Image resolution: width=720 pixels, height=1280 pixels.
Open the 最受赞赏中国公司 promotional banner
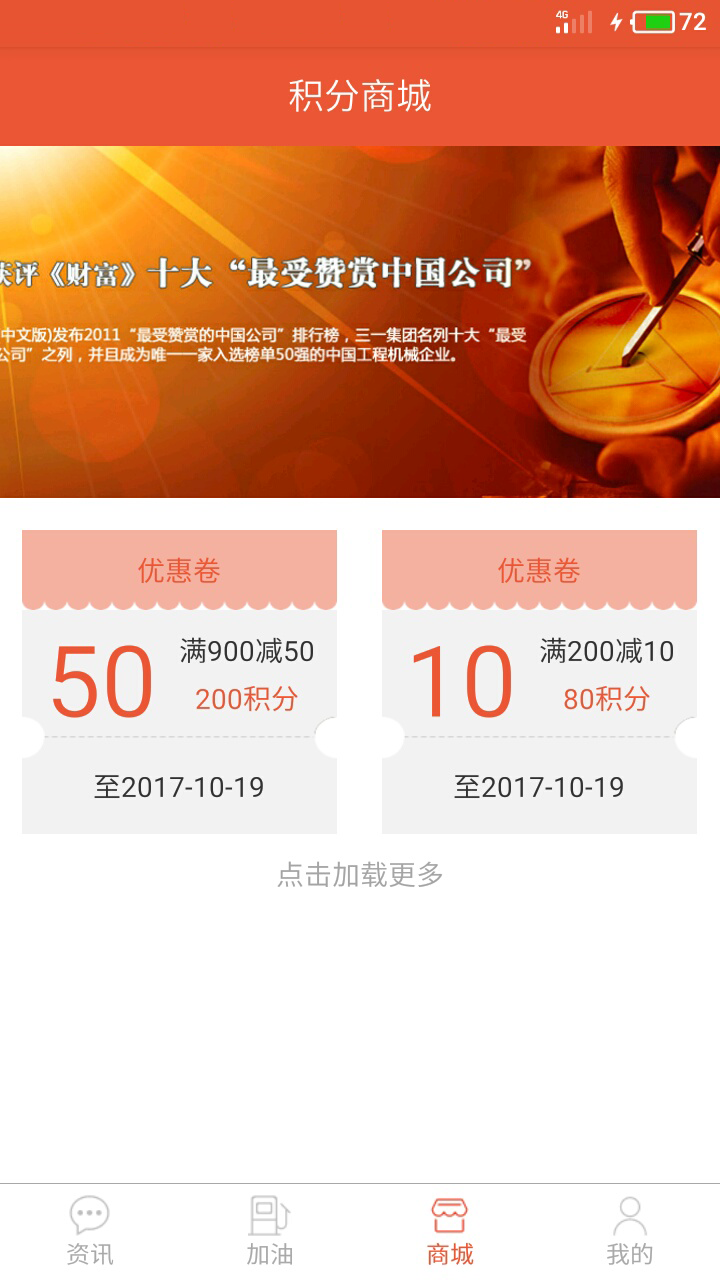pyautogui.click(x=360, y=322)
